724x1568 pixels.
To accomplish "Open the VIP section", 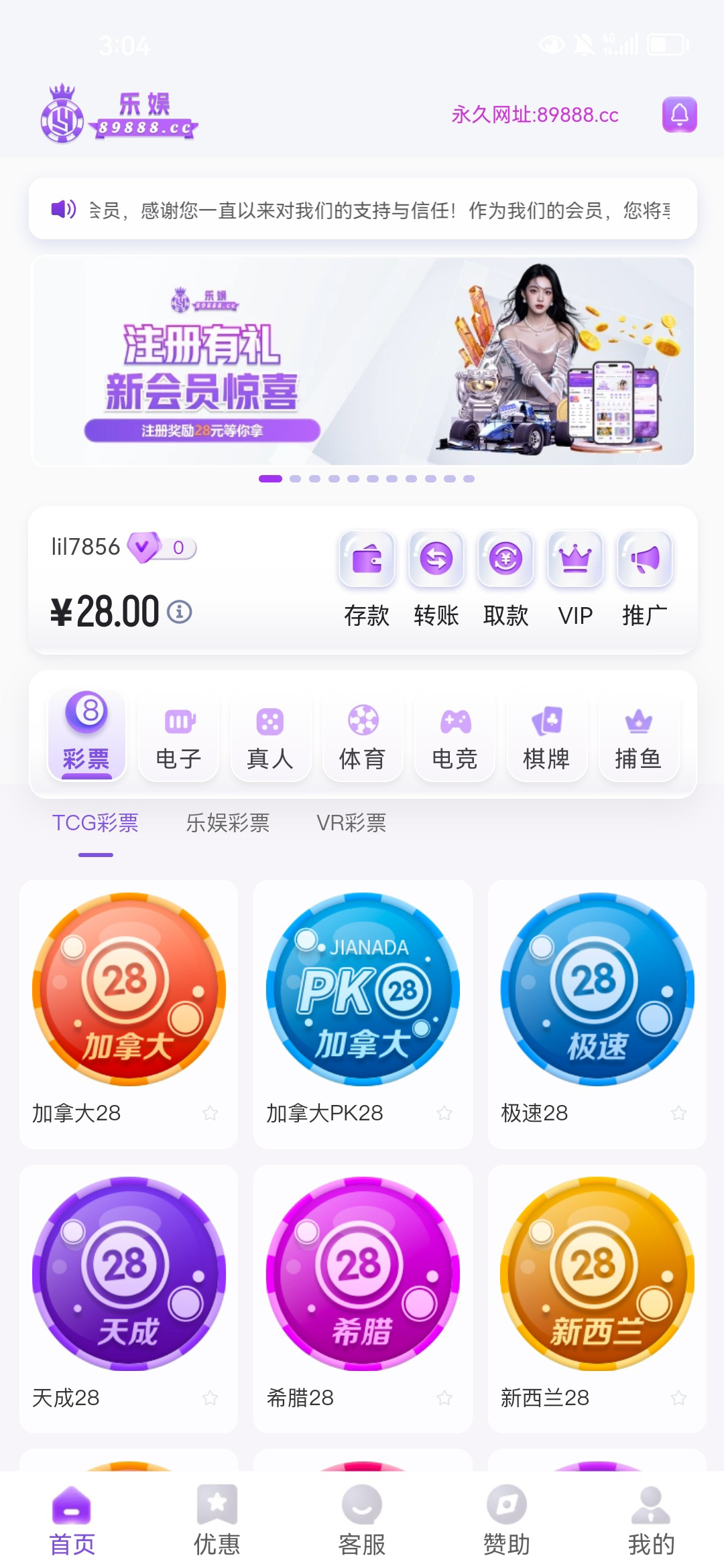I will point(575,578).
